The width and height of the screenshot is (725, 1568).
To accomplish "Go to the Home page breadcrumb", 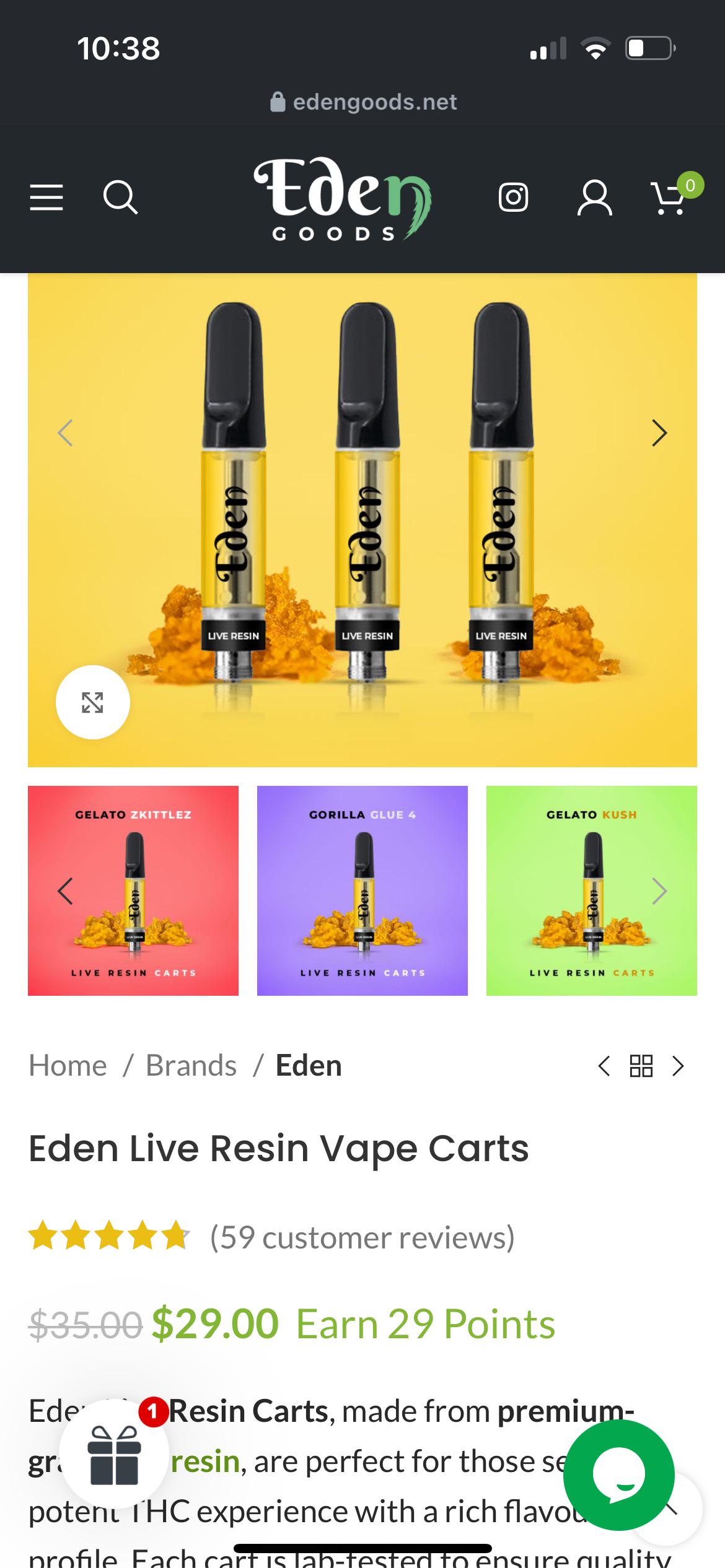I will pos(68,1065).
